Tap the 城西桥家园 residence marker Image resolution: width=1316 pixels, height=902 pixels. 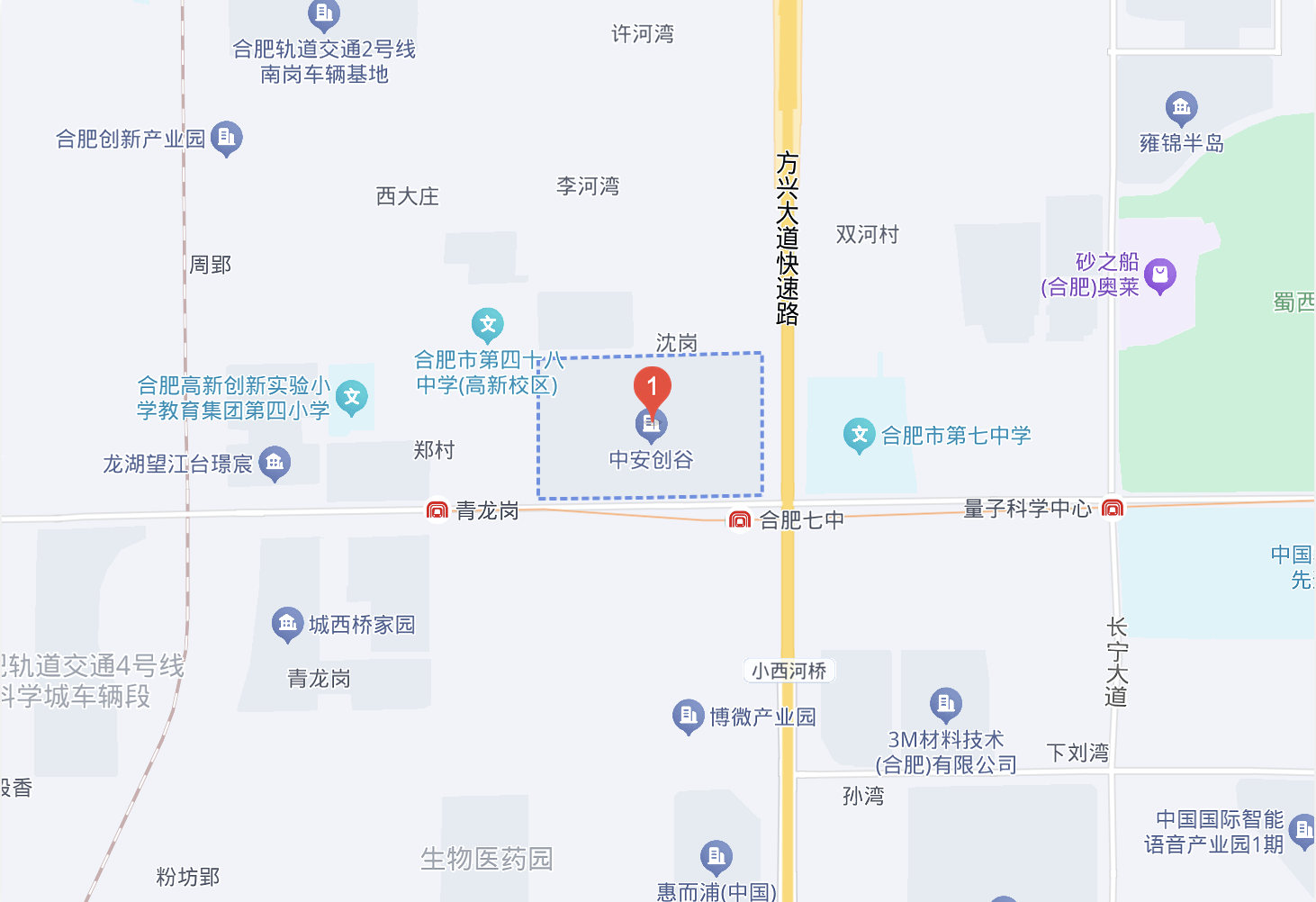pos(287,623)
